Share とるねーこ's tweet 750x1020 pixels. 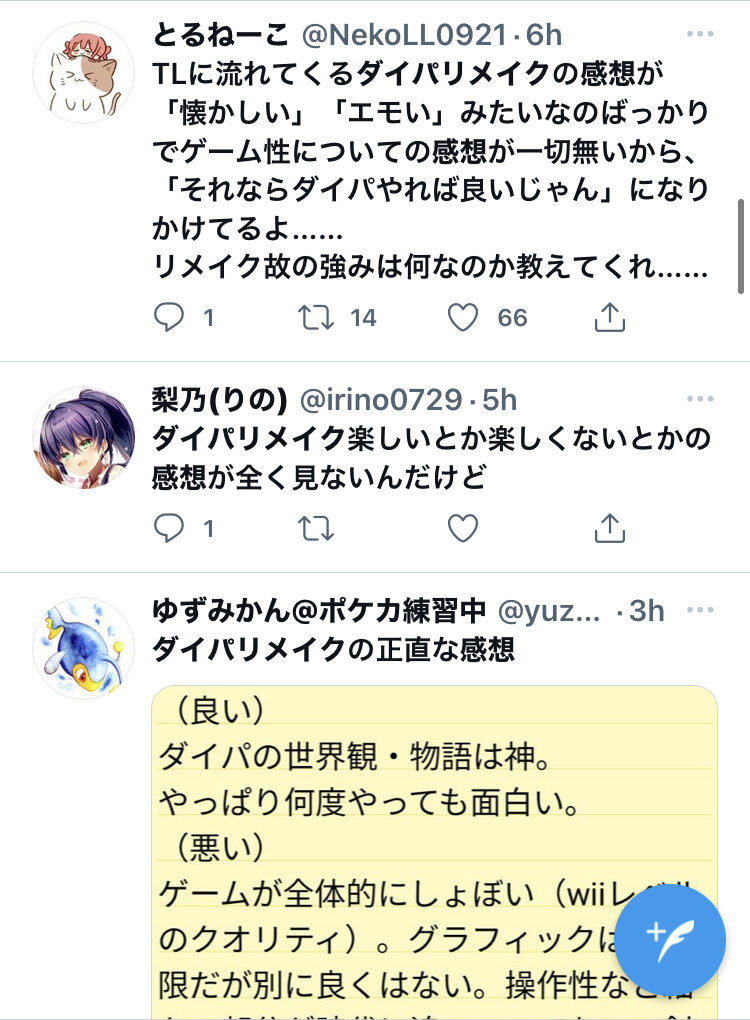click(x=609, y=318)
